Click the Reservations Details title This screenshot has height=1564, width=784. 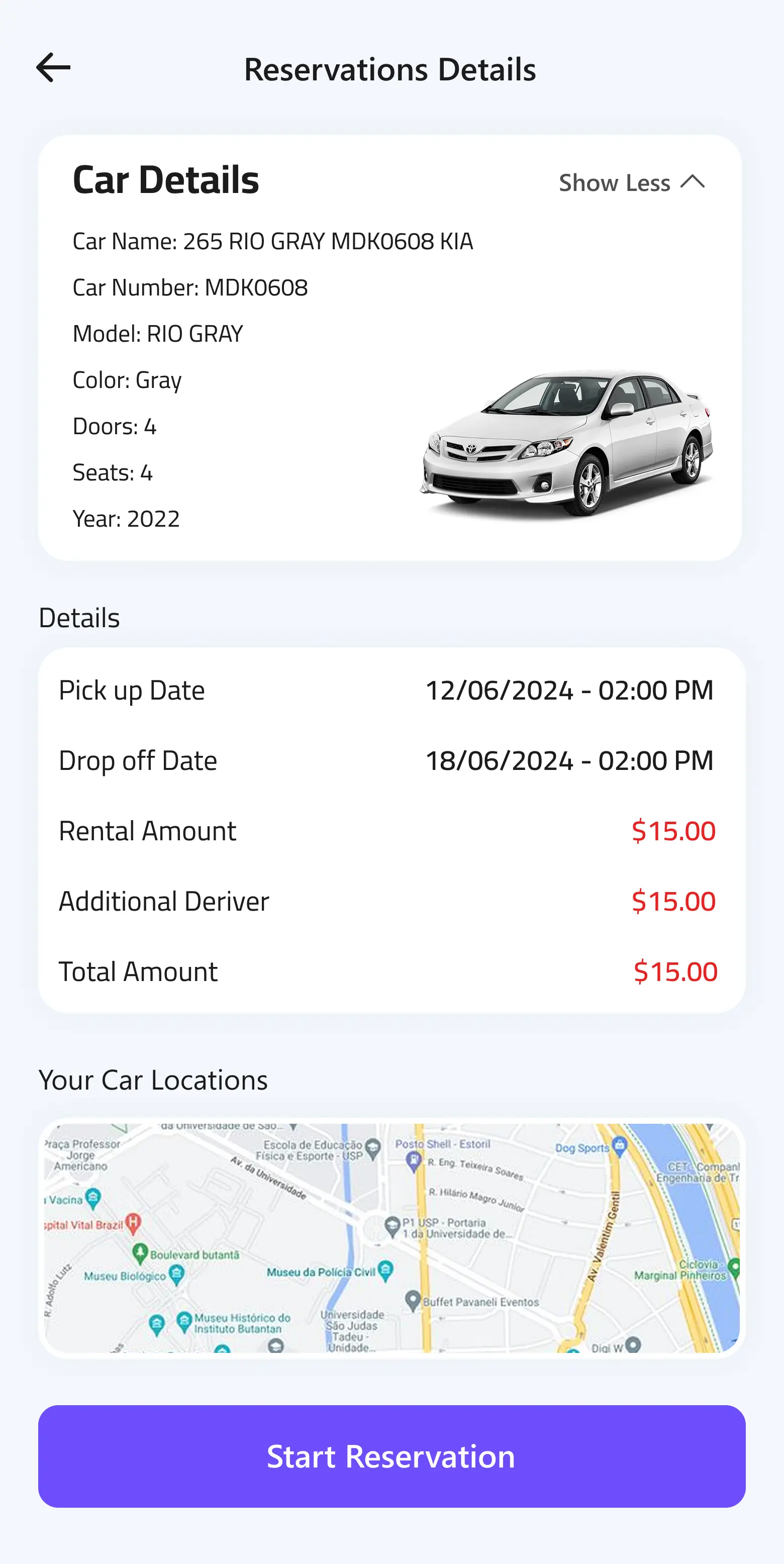pyautogui.click(x=390, y=69)
